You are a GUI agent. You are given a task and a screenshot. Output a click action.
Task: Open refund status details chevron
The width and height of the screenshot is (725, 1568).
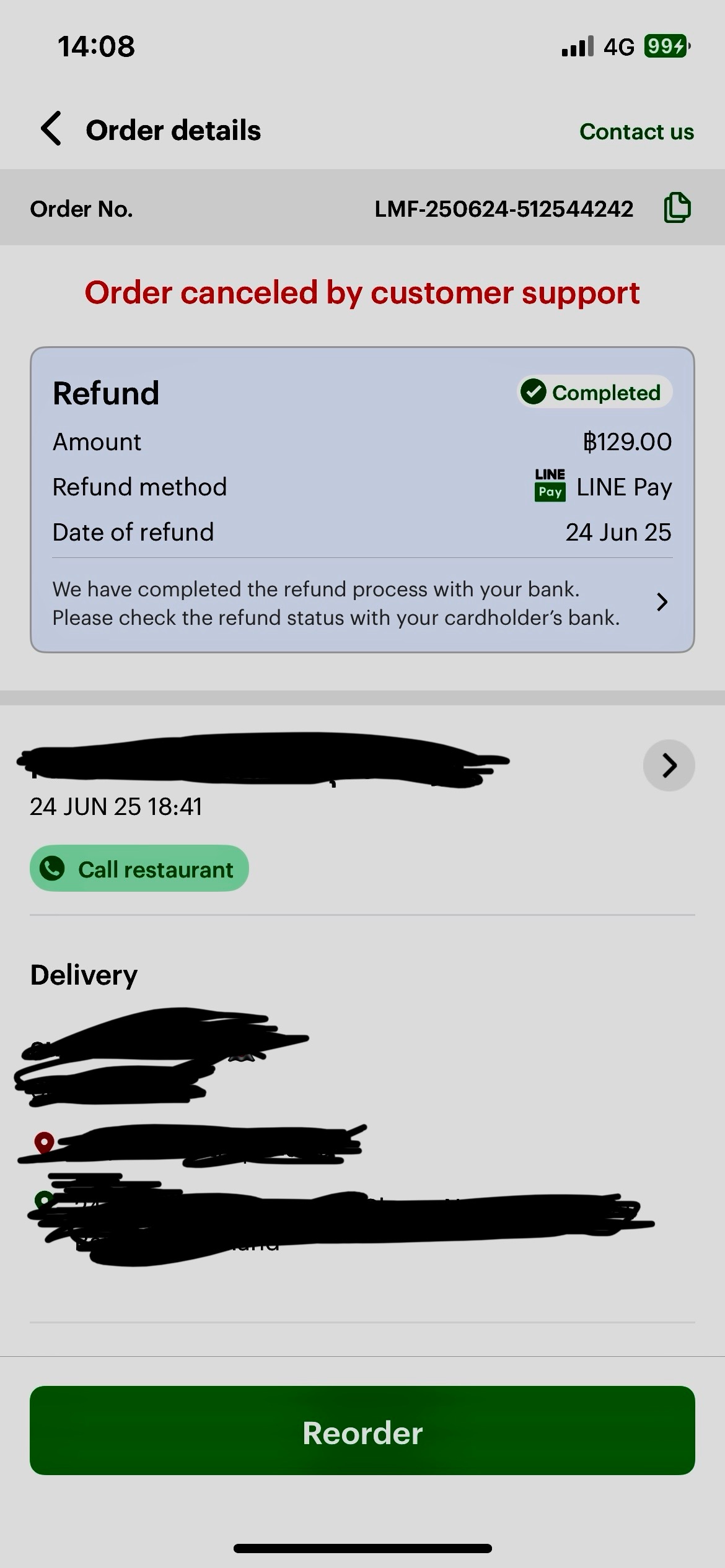tap(662, 602)
